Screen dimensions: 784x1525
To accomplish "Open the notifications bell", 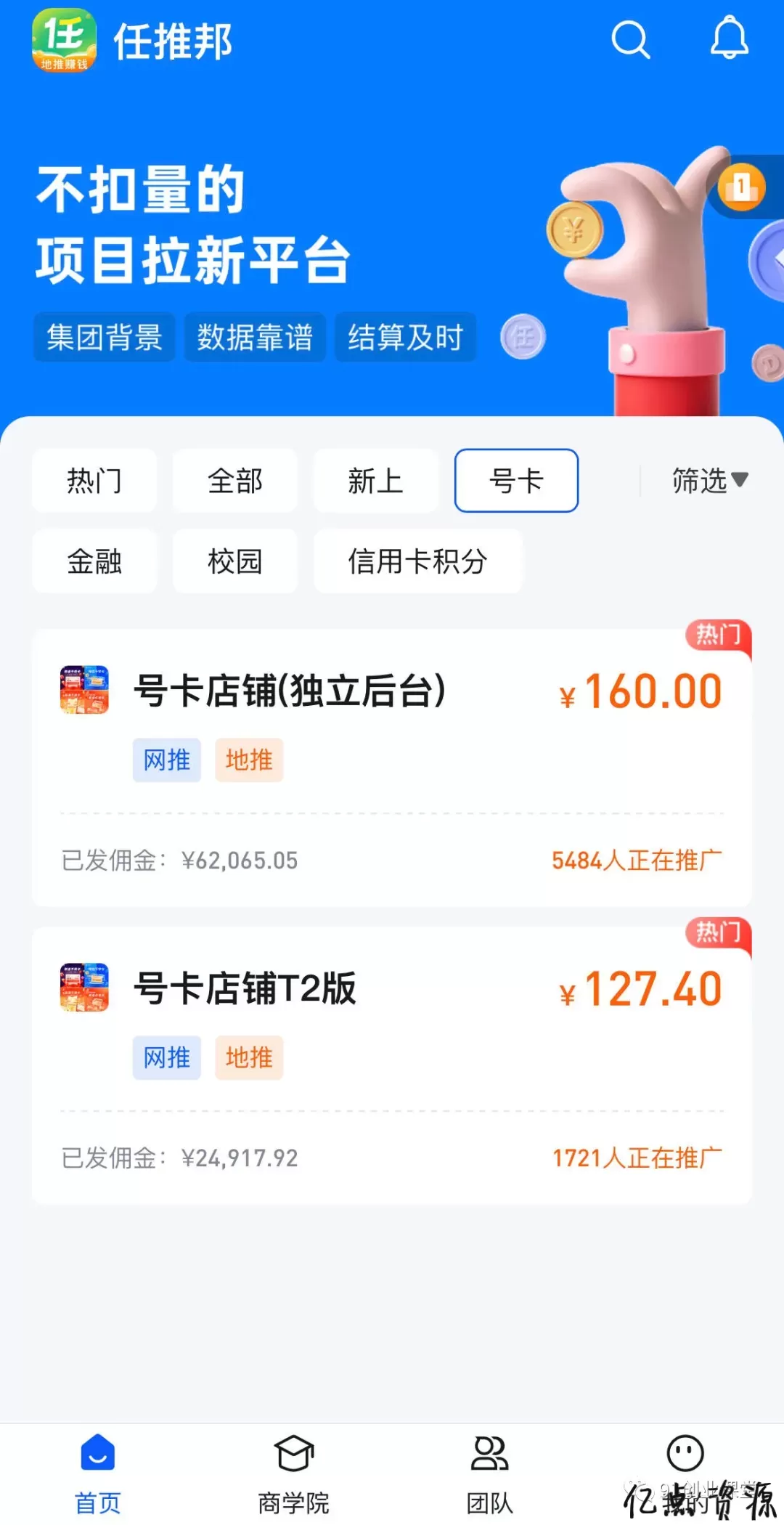I will (729, 39).
